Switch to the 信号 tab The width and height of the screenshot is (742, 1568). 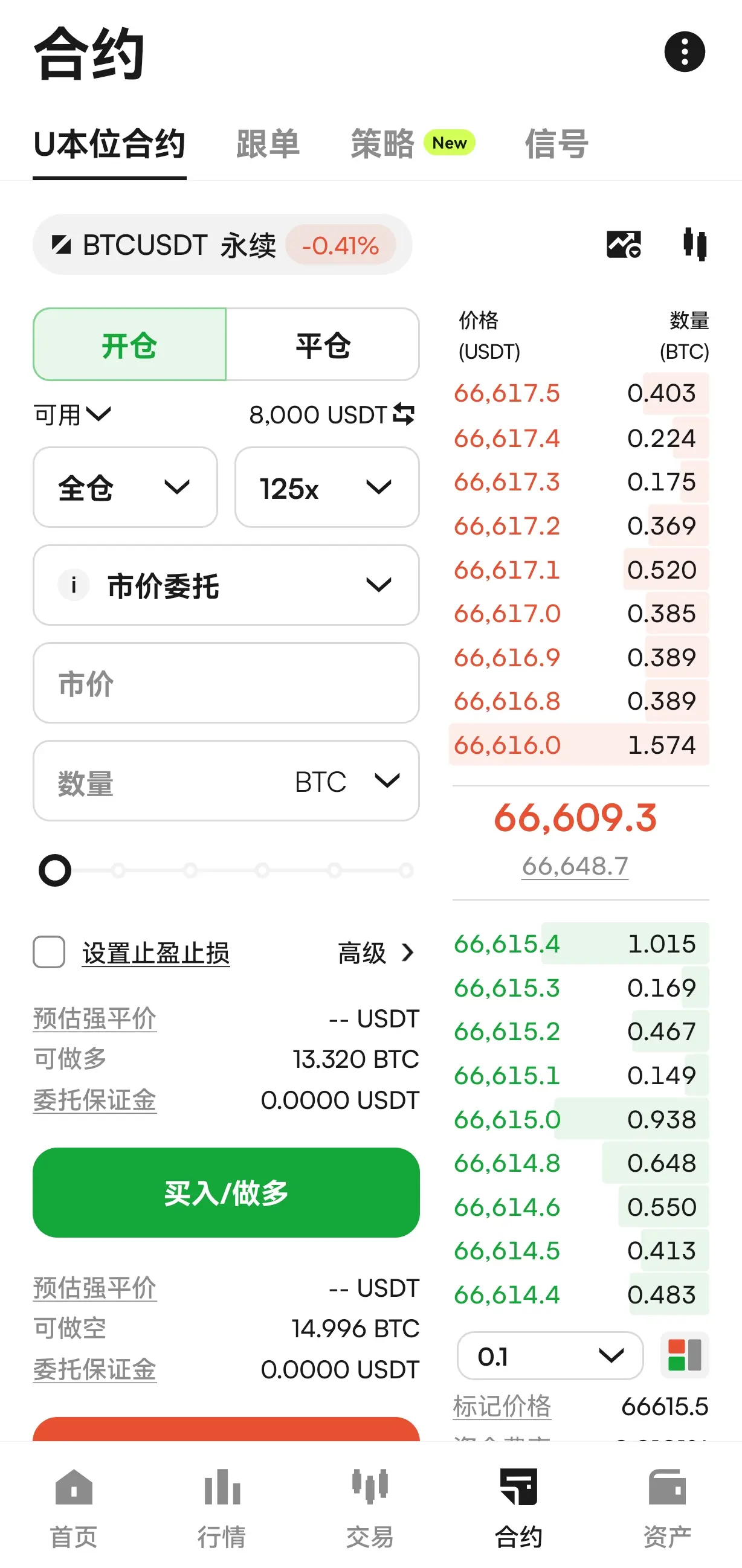(556, 144)
